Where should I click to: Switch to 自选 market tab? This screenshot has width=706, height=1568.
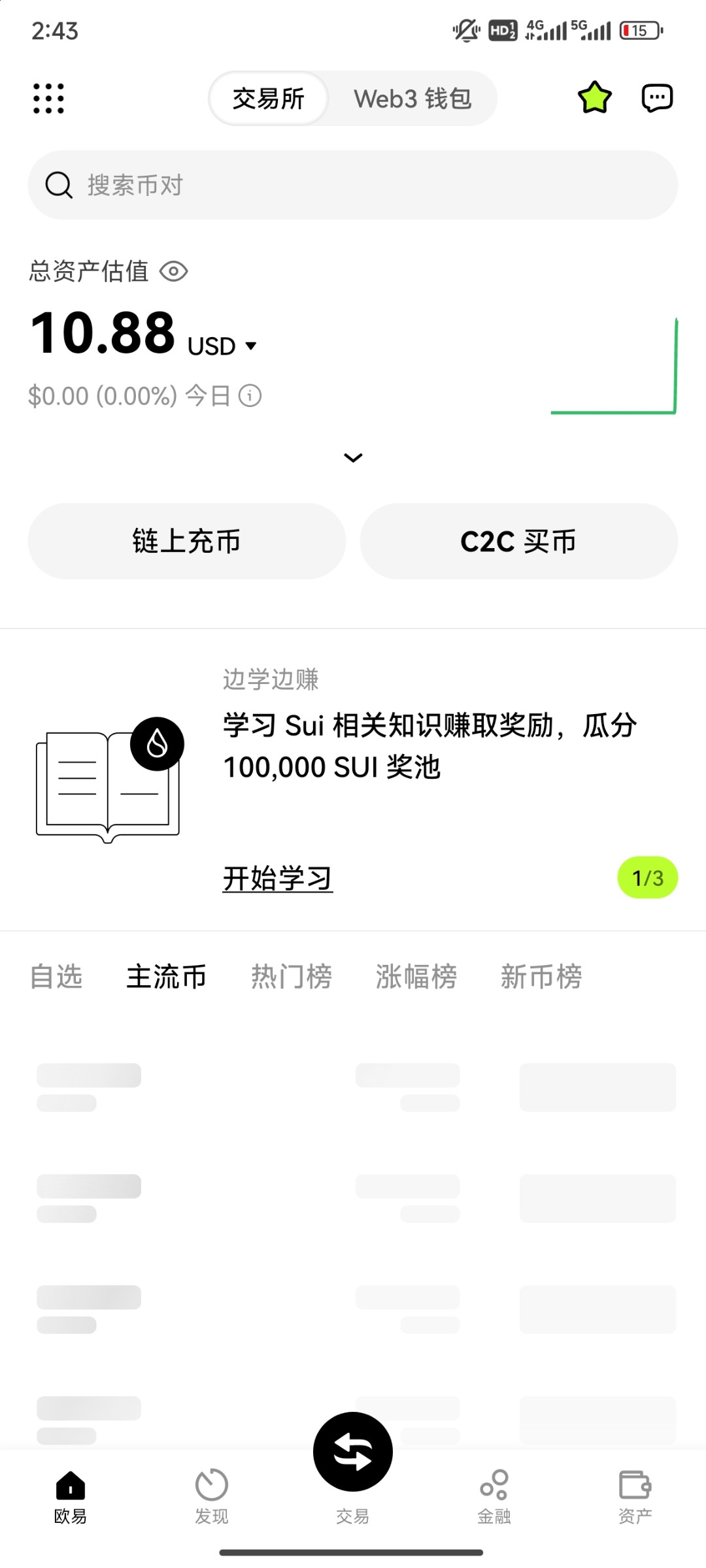pos(56,976)
